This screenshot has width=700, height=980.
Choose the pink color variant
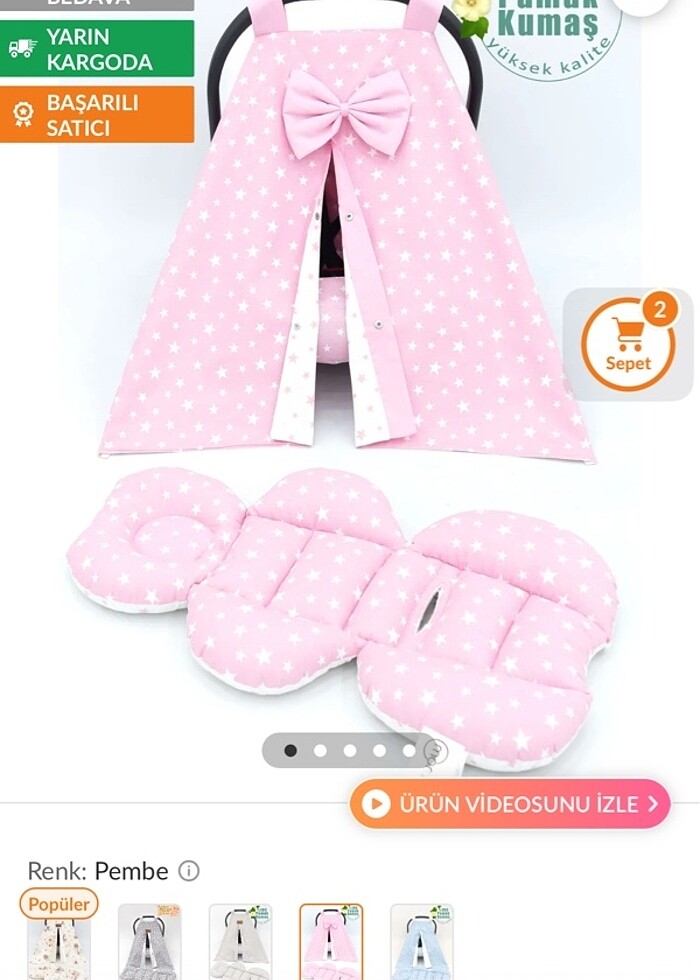pos(331,942)
